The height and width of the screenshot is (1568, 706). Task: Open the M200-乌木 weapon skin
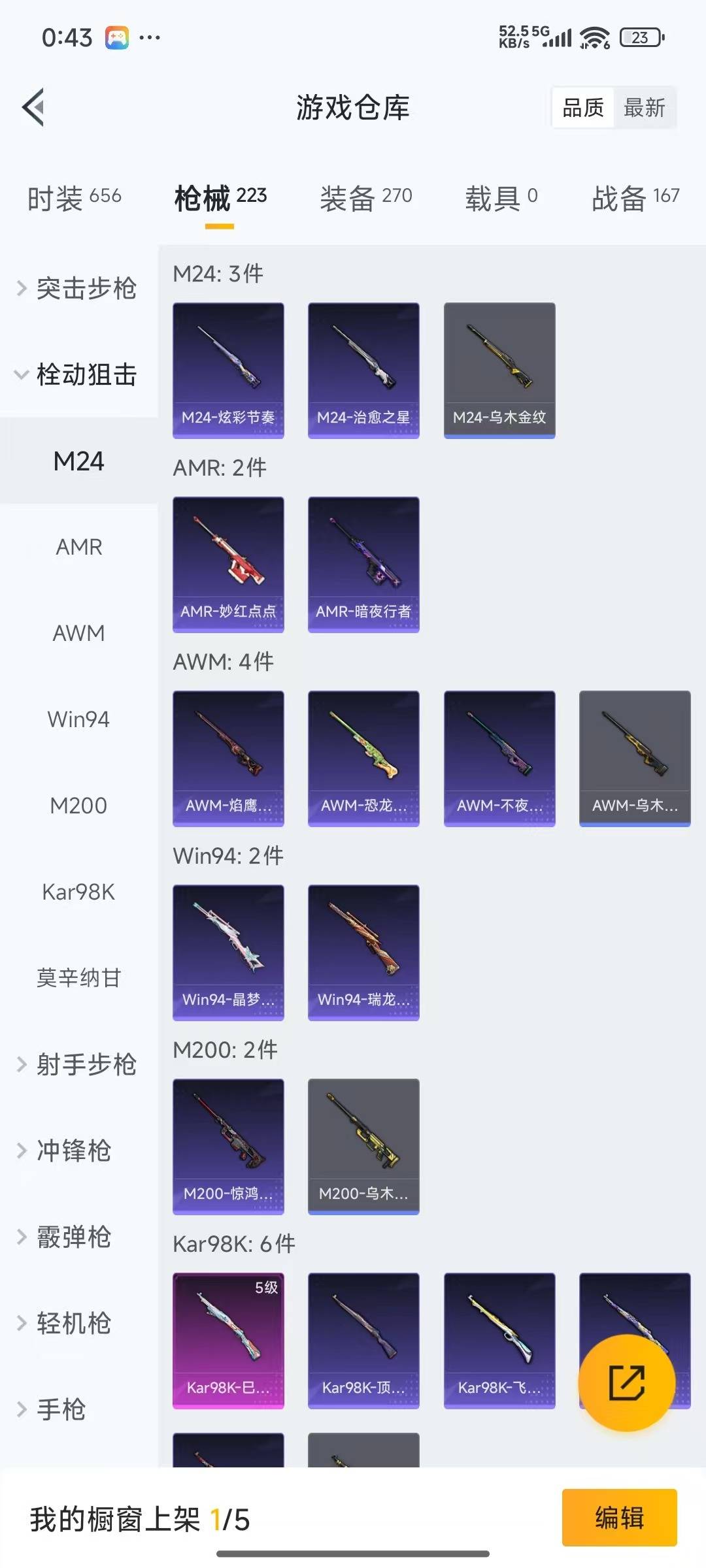coord(363,1147)
